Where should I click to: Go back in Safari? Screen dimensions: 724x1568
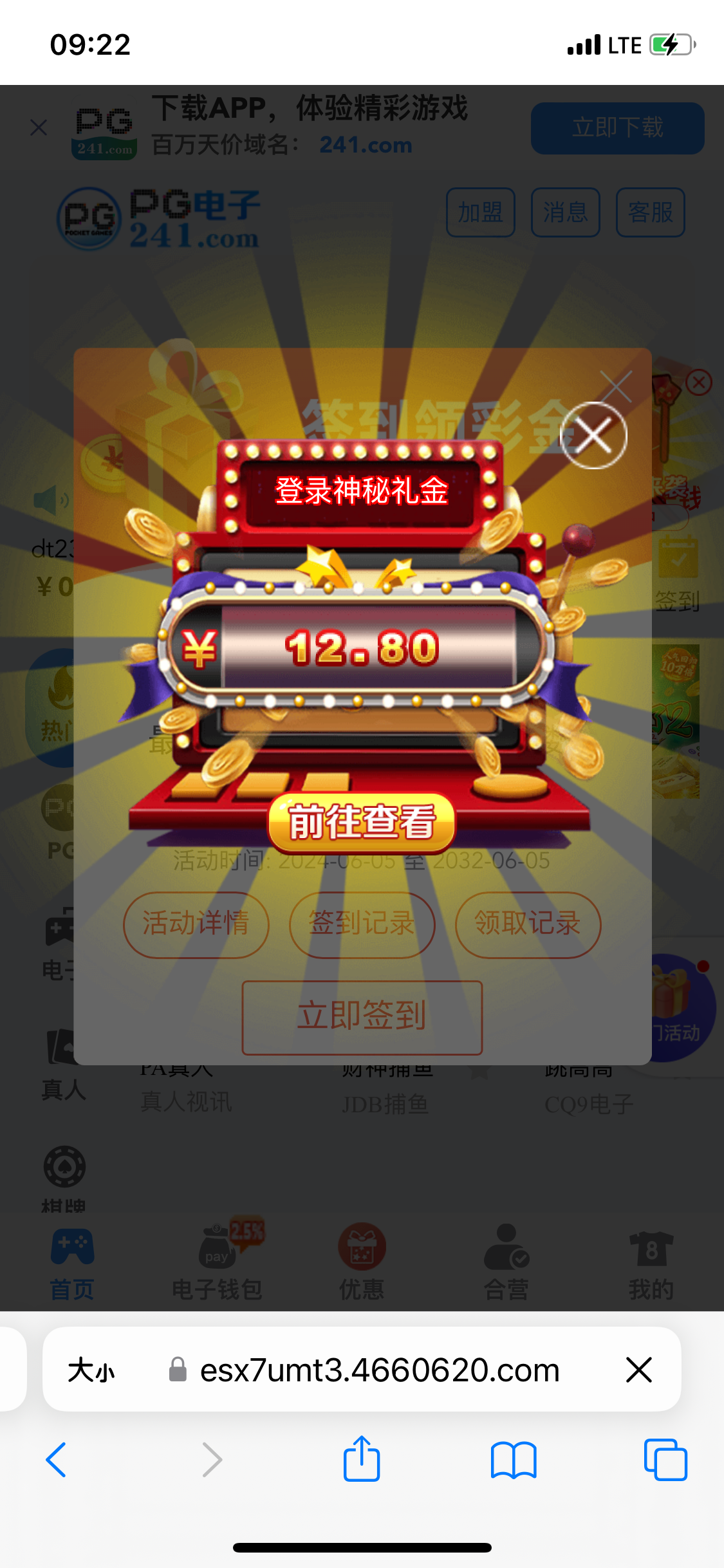click(57, 1459)
